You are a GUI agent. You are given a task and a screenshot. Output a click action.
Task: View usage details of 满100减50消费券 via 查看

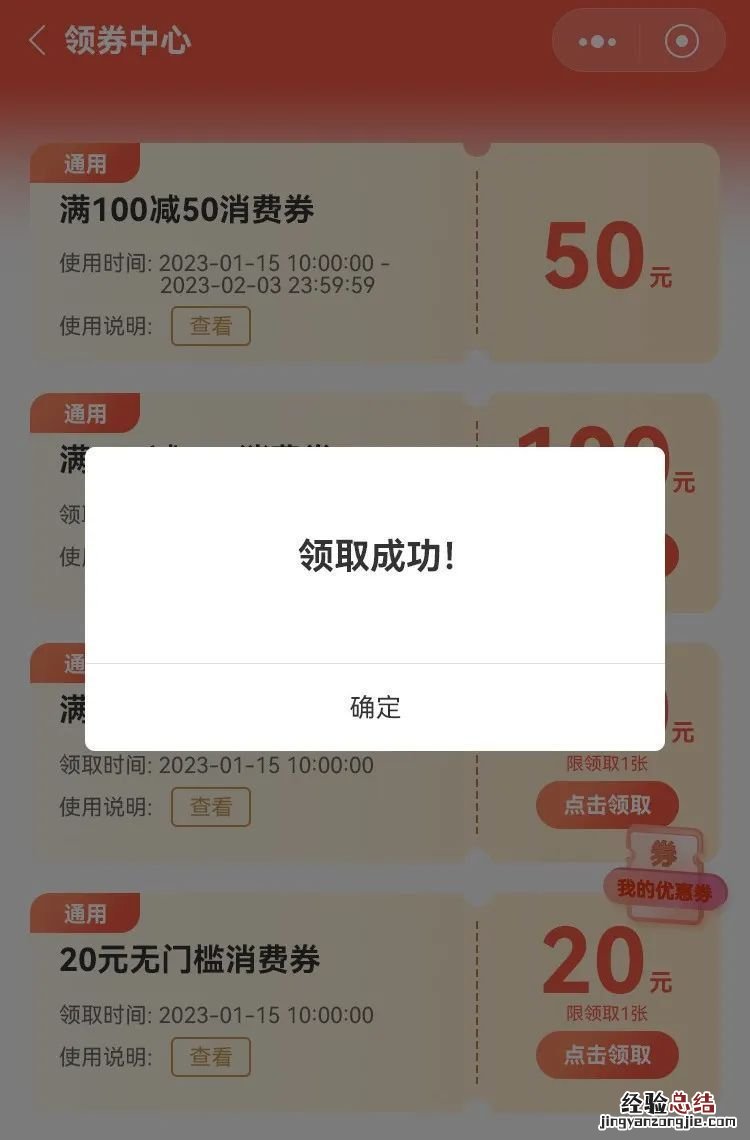pos(210,327)
